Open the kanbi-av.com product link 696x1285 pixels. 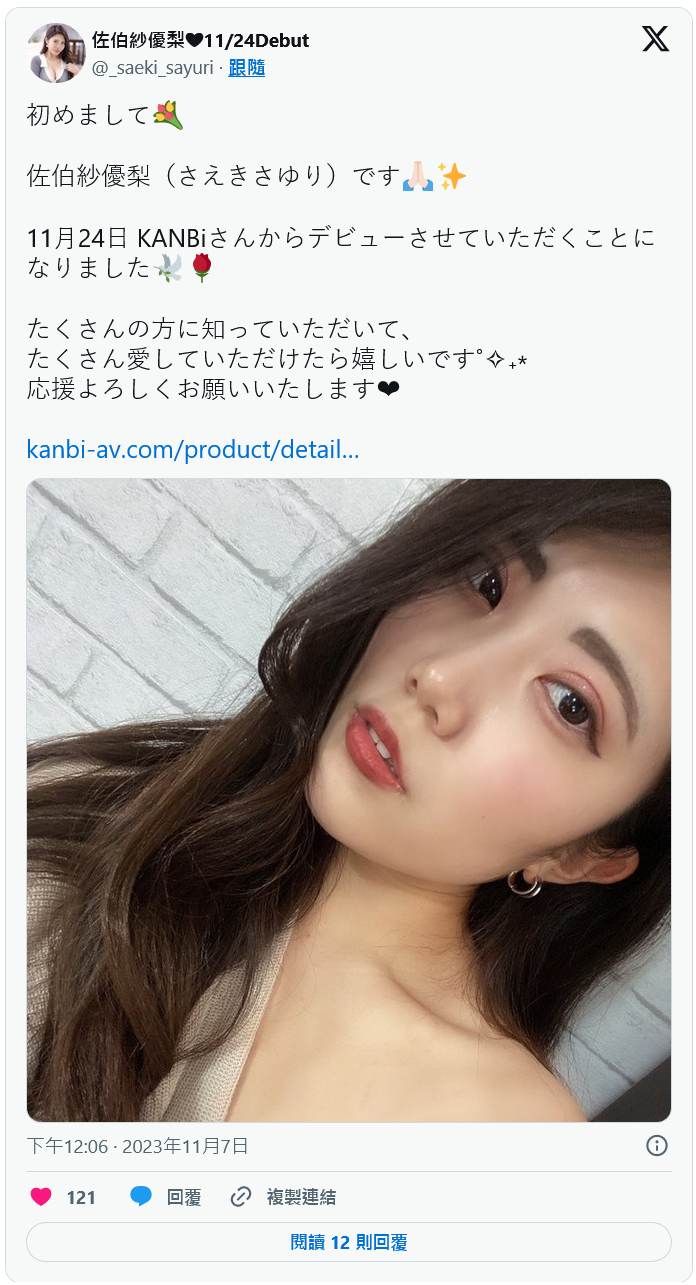click(193, 449)
